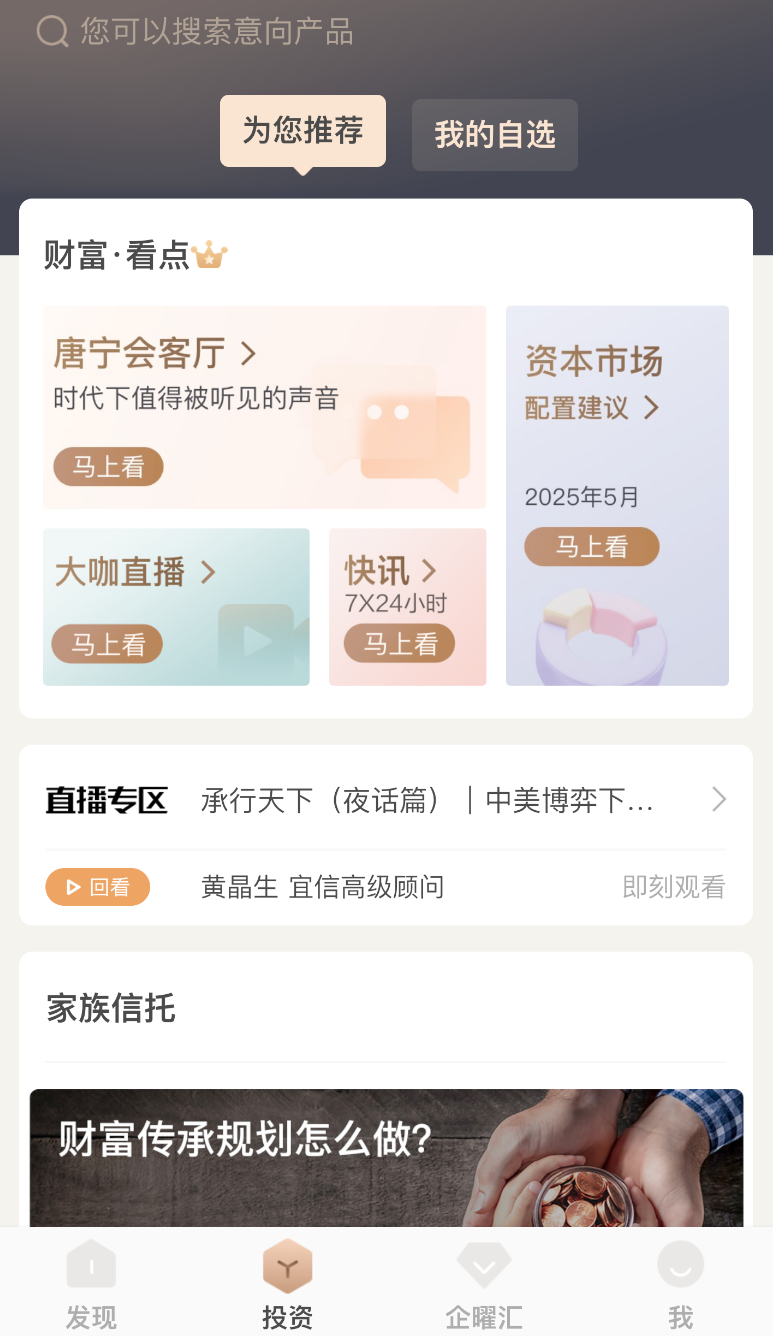Switch to the 我的自选 tab
Screen dimensions: 773x1336
494,135
